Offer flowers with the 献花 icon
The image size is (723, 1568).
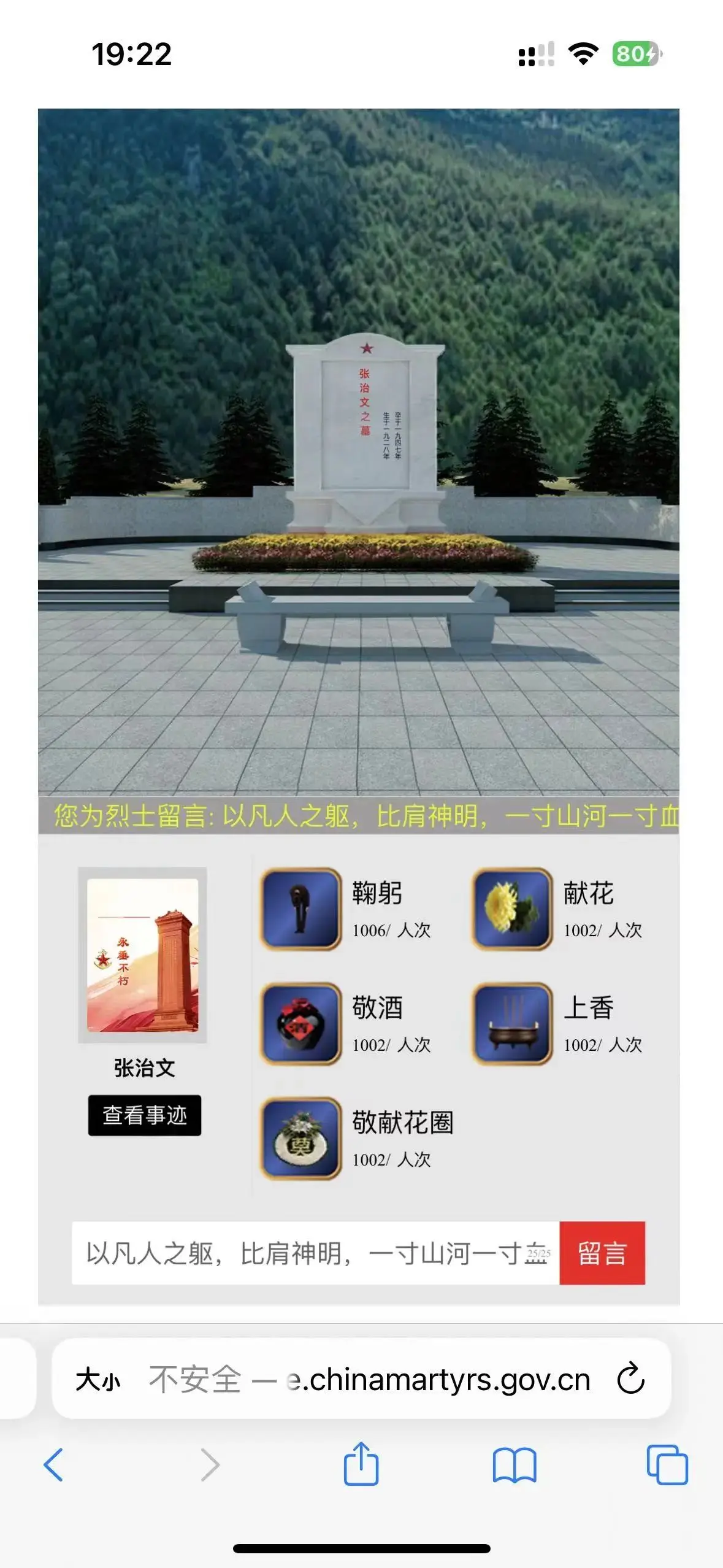512,909
